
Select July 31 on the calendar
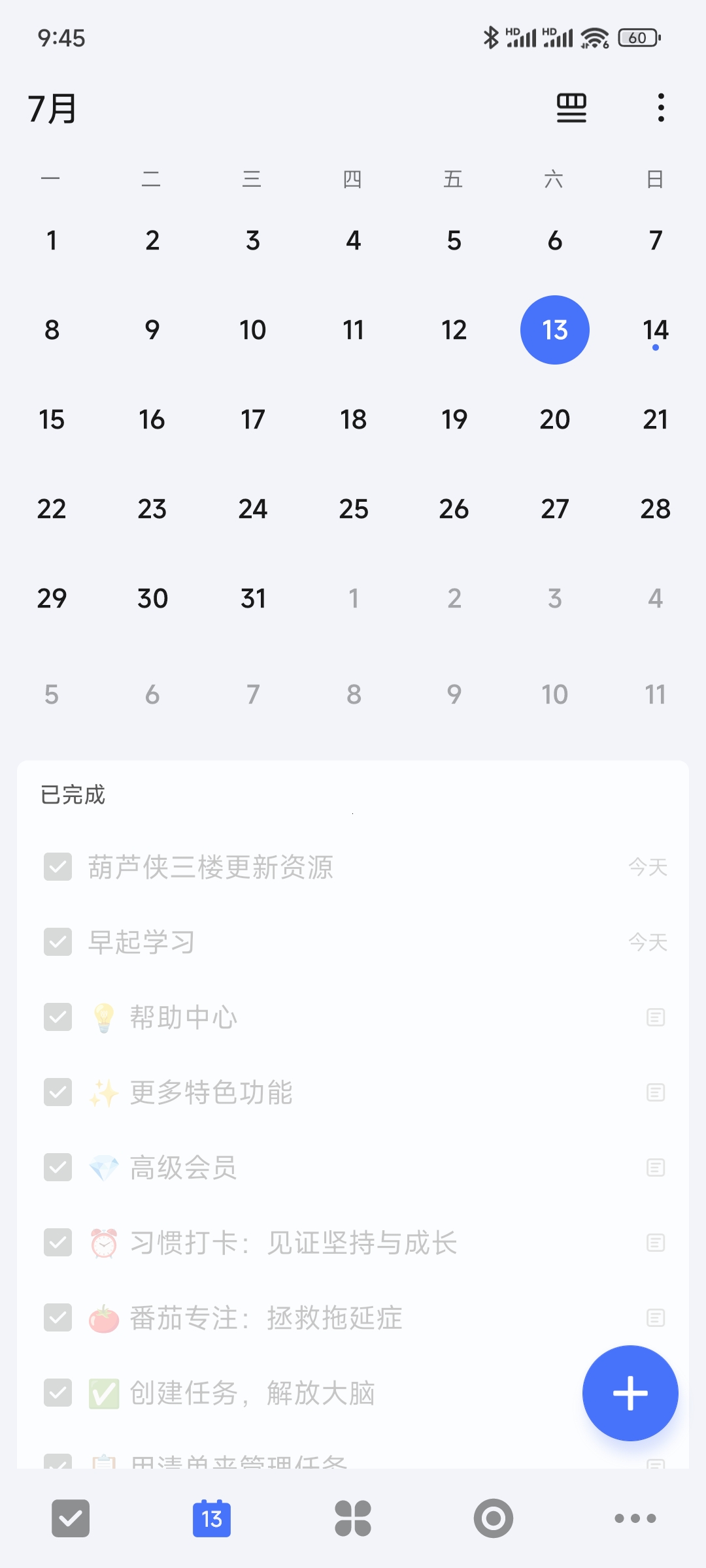(253, 598)
